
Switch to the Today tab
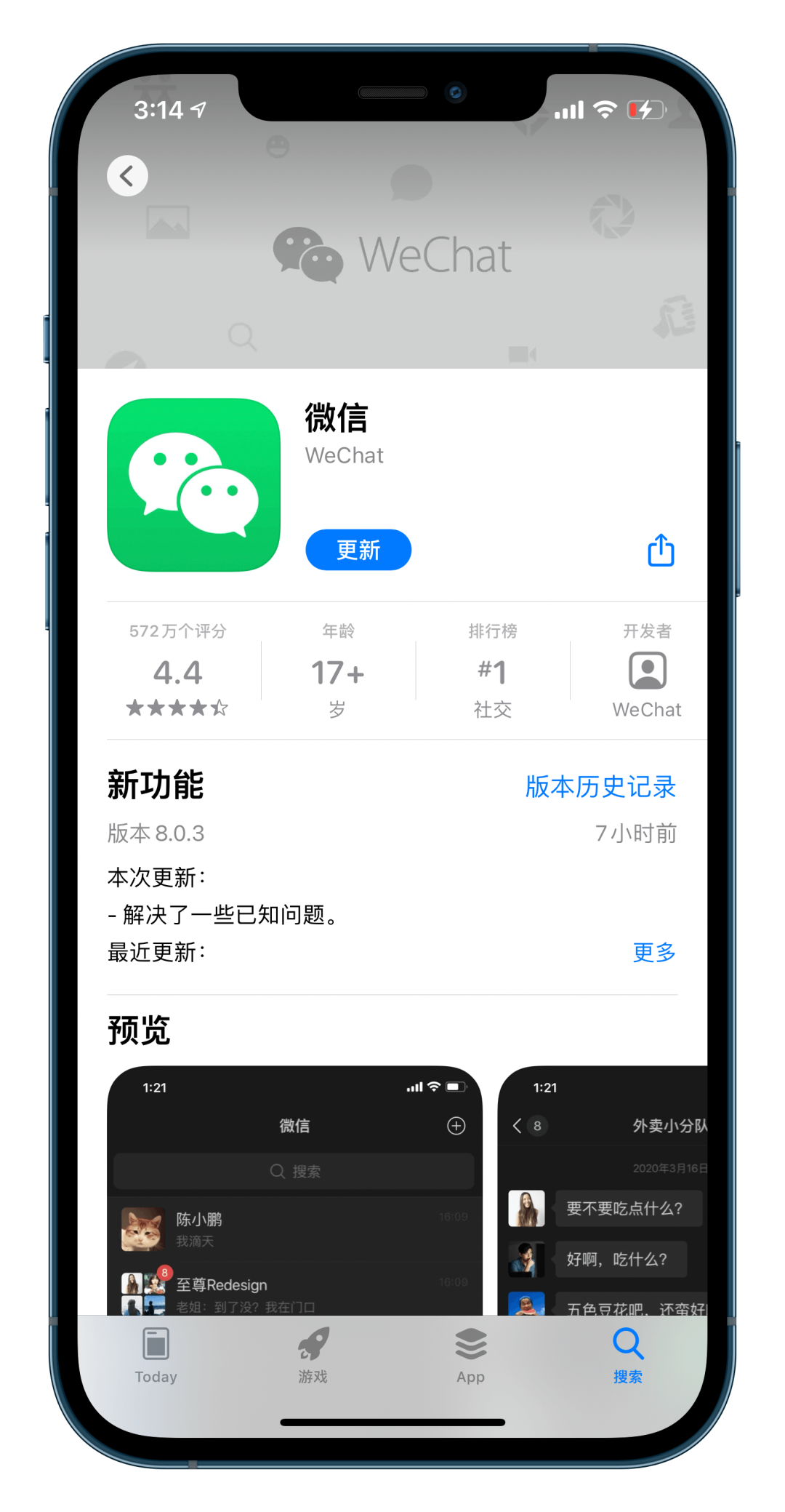click(x=156, y=1356)
